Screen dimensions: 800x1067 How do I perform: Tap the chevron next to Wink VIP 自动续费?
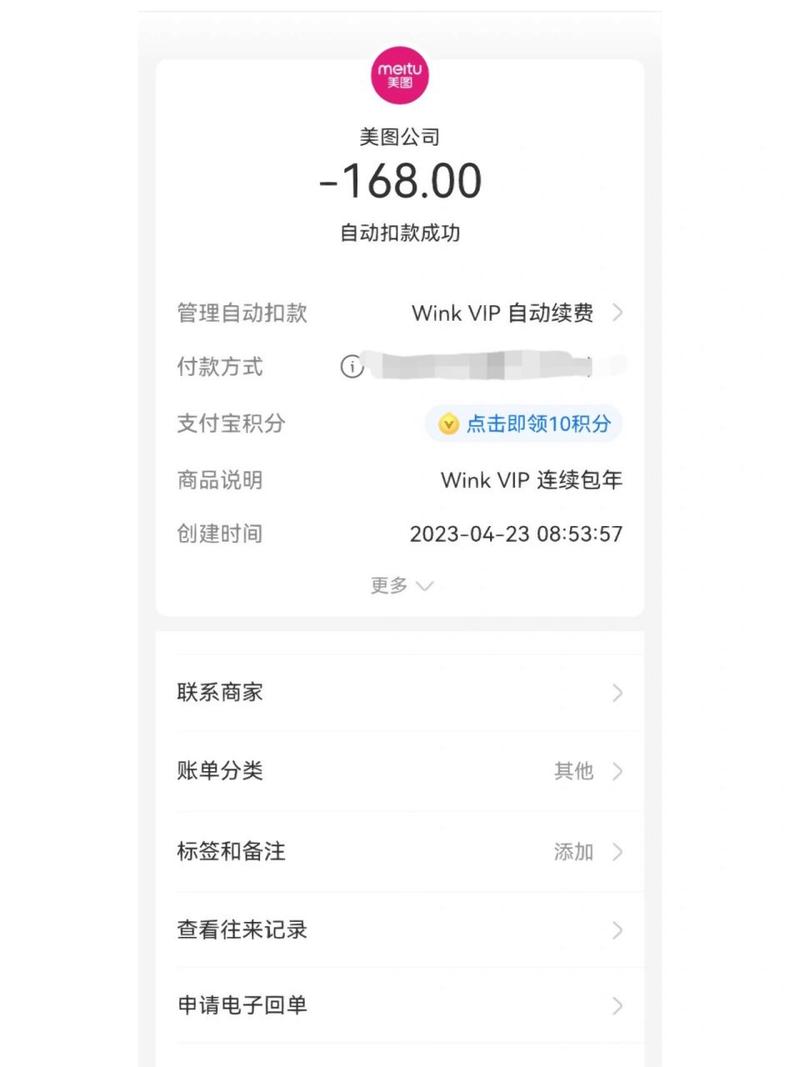click(622, 312)
